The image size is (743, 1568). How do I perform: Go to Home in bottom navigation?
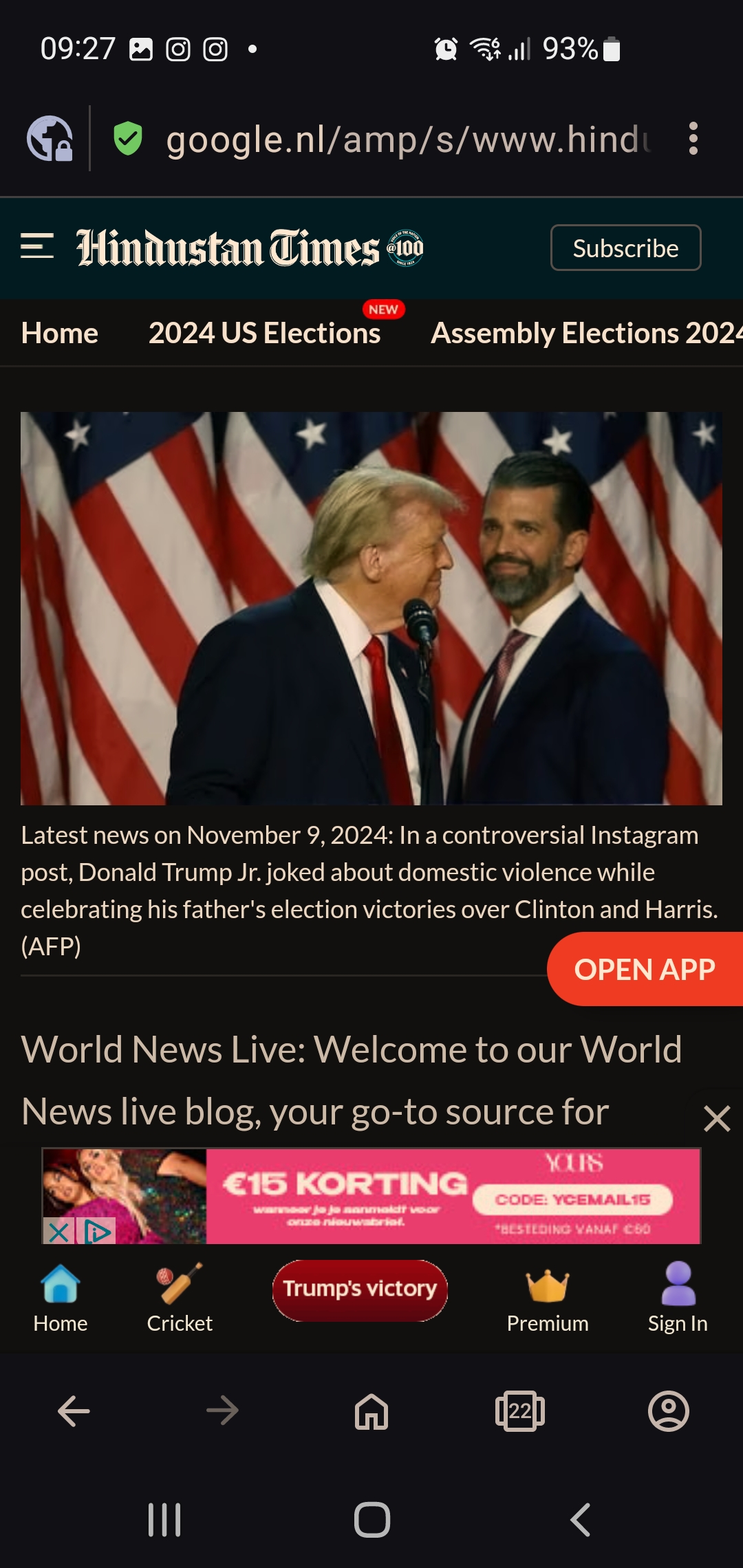[61, 1298]
